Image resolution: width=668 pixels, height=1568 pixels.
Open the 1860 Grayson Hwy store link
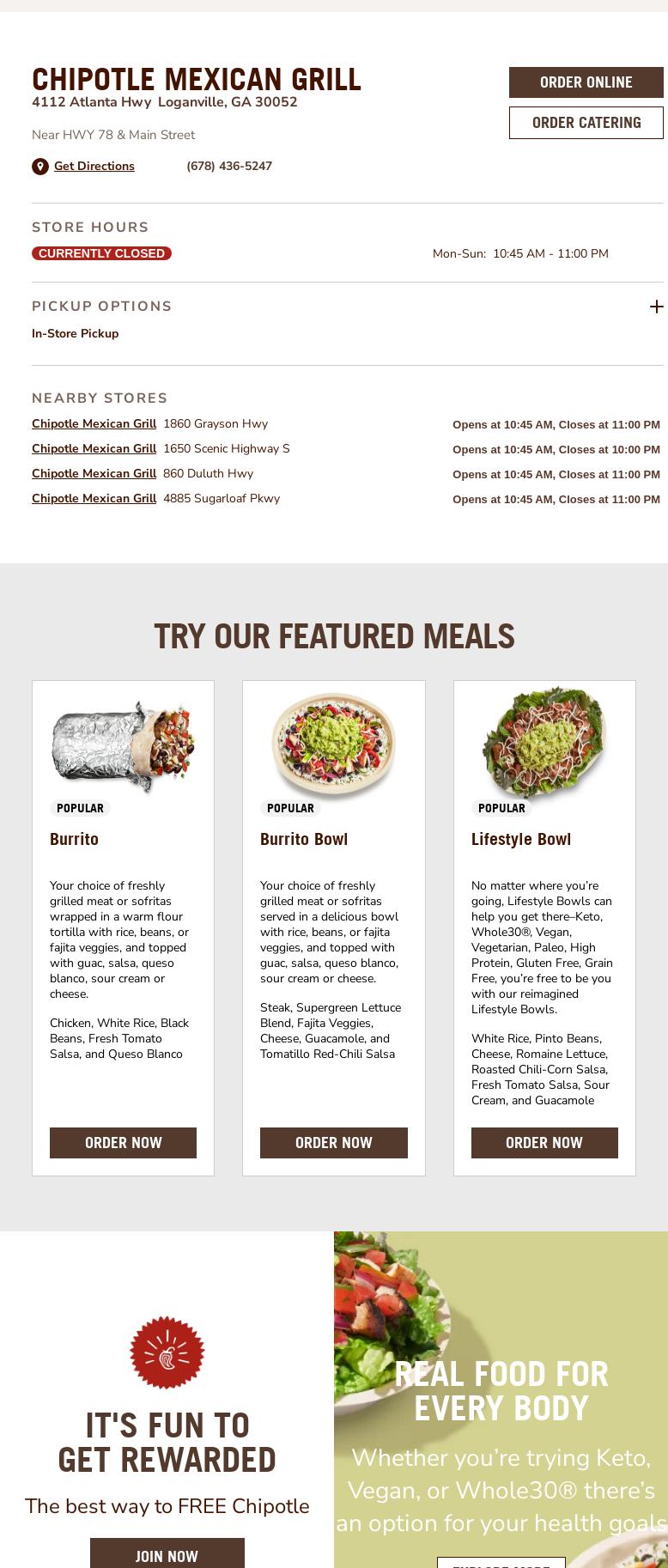94,423
